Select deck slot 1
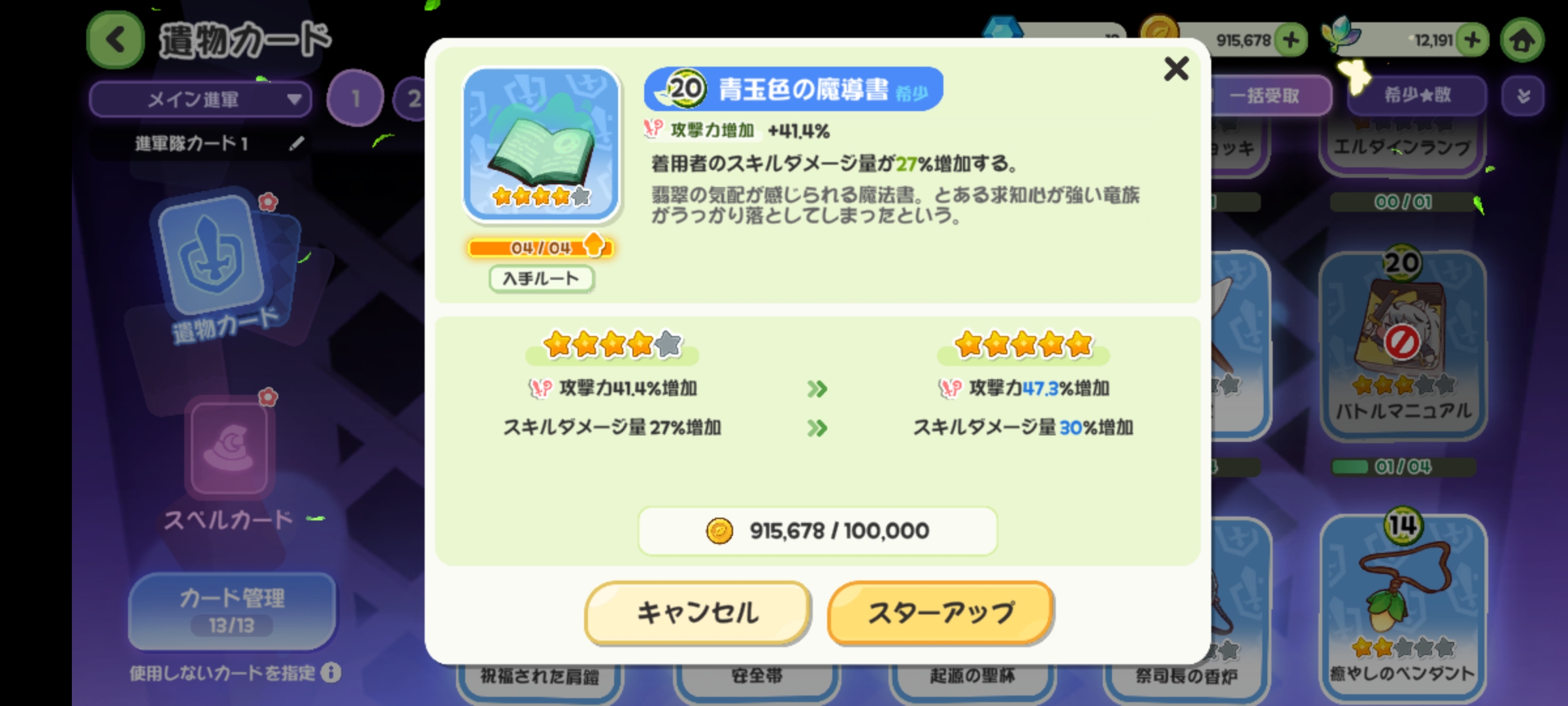Image resolution: width=1568 pixels, height=706 pixels. tap(355, 99)
